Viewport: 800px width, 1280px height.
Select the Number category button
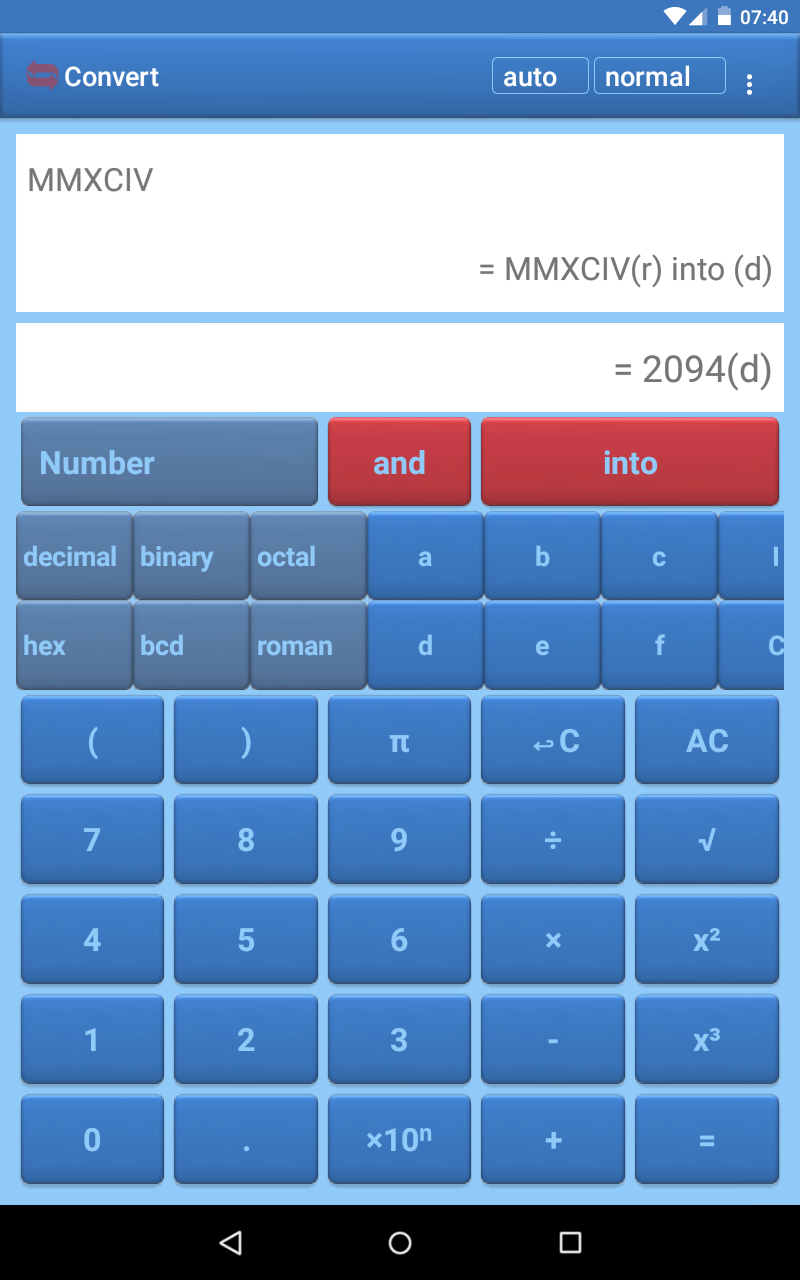[169, 462]
